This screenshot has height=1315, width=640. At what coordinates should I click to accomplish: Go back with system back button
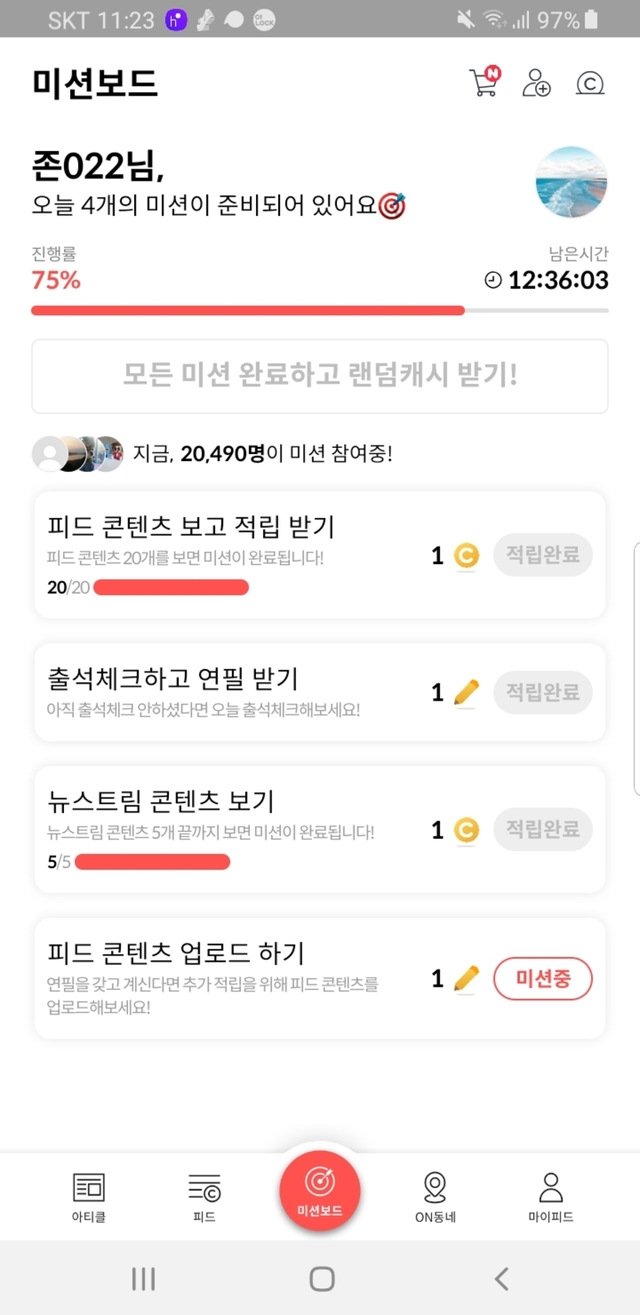point(501,1278)
